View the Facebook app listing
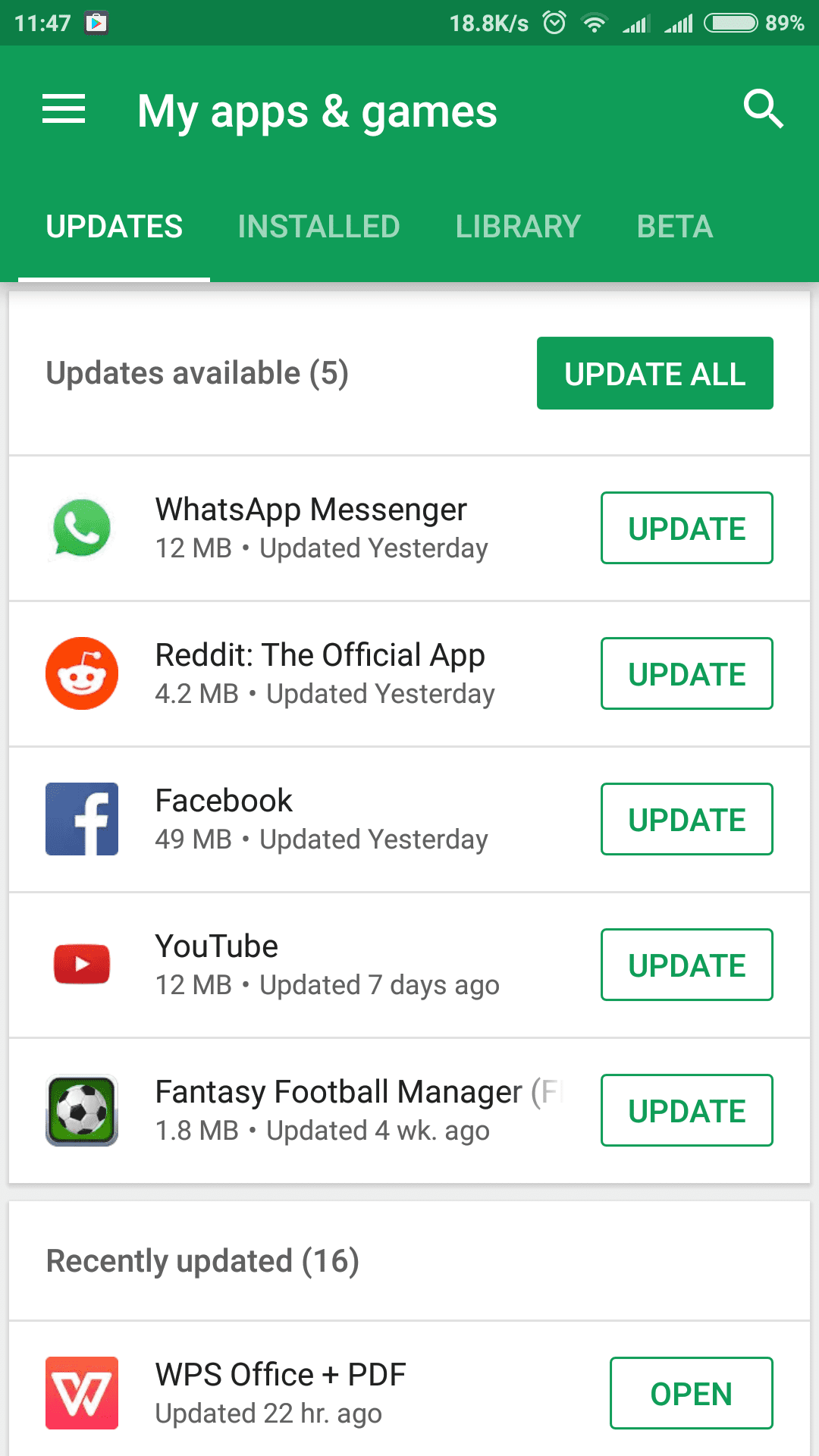The width and height of the screenshot is (819, 1456). point(303,819)
